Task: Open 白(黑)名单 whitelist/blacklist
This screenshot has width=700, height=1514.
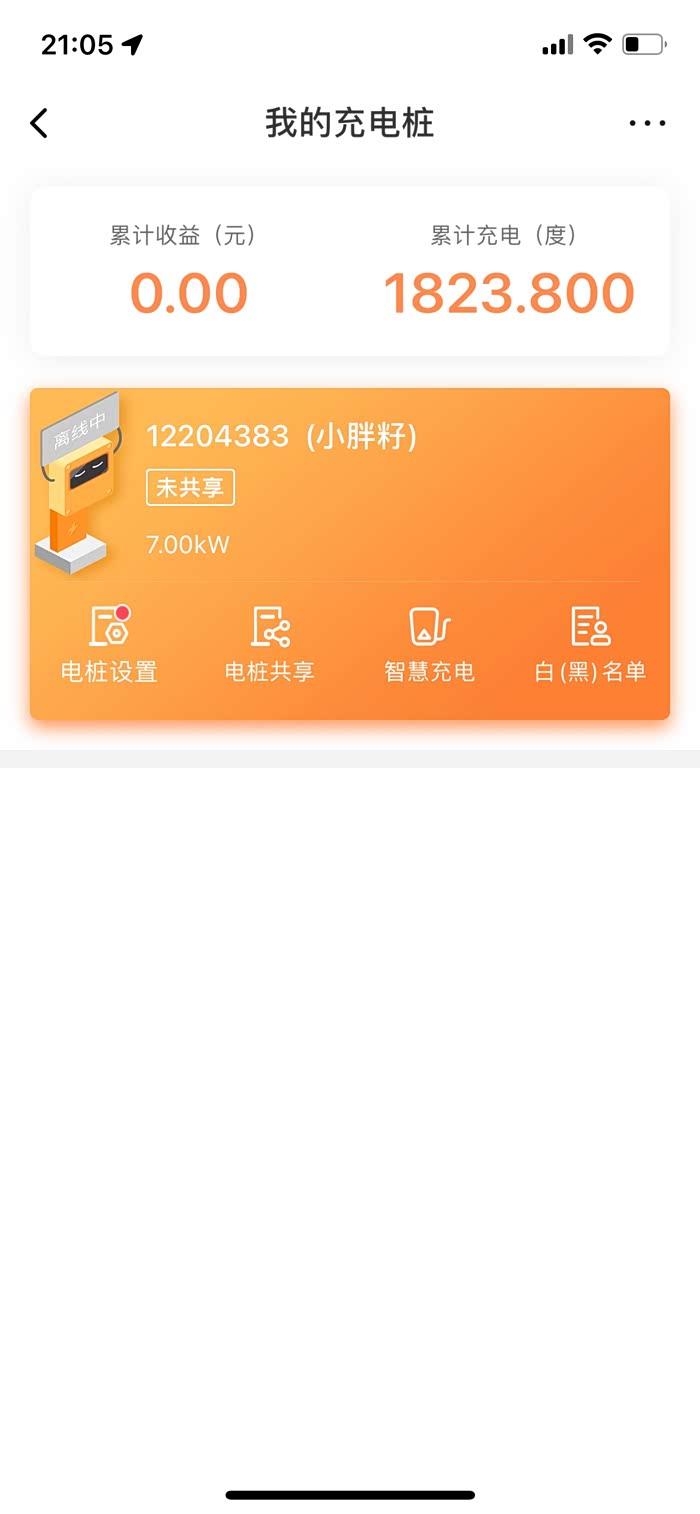Action: (x=590, y=645)
